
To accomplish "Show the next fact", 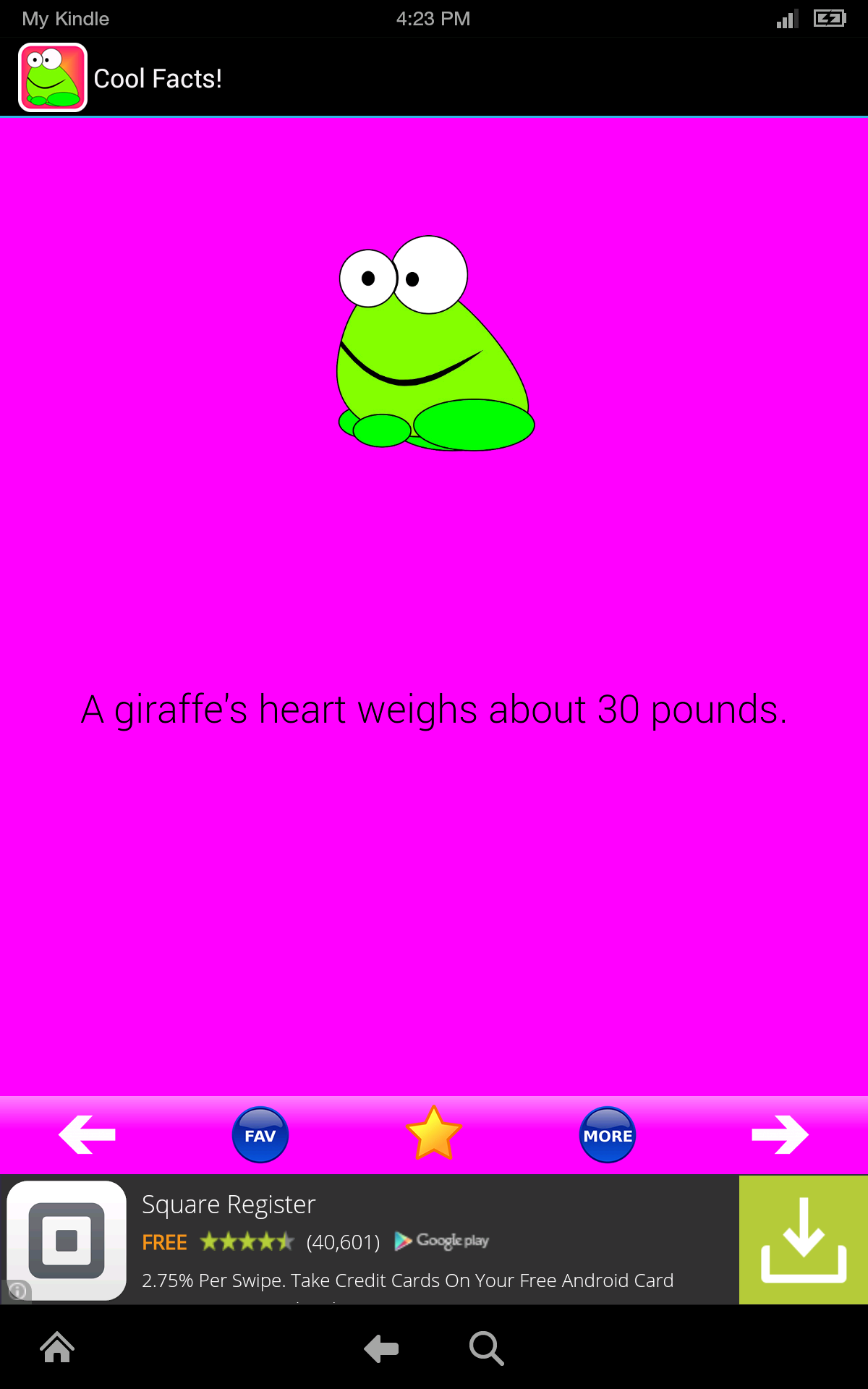I will click(780, 1134).
